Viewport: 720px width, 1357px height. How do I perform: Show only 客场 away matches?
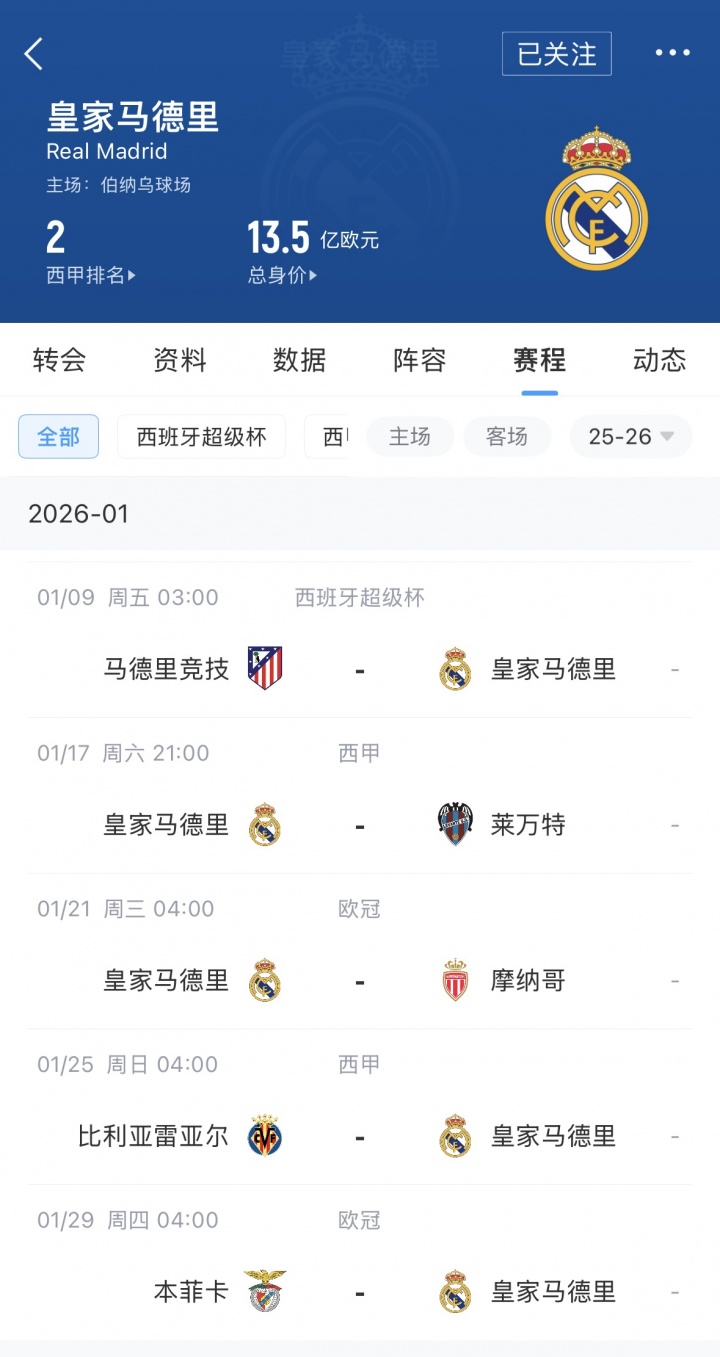507,437
